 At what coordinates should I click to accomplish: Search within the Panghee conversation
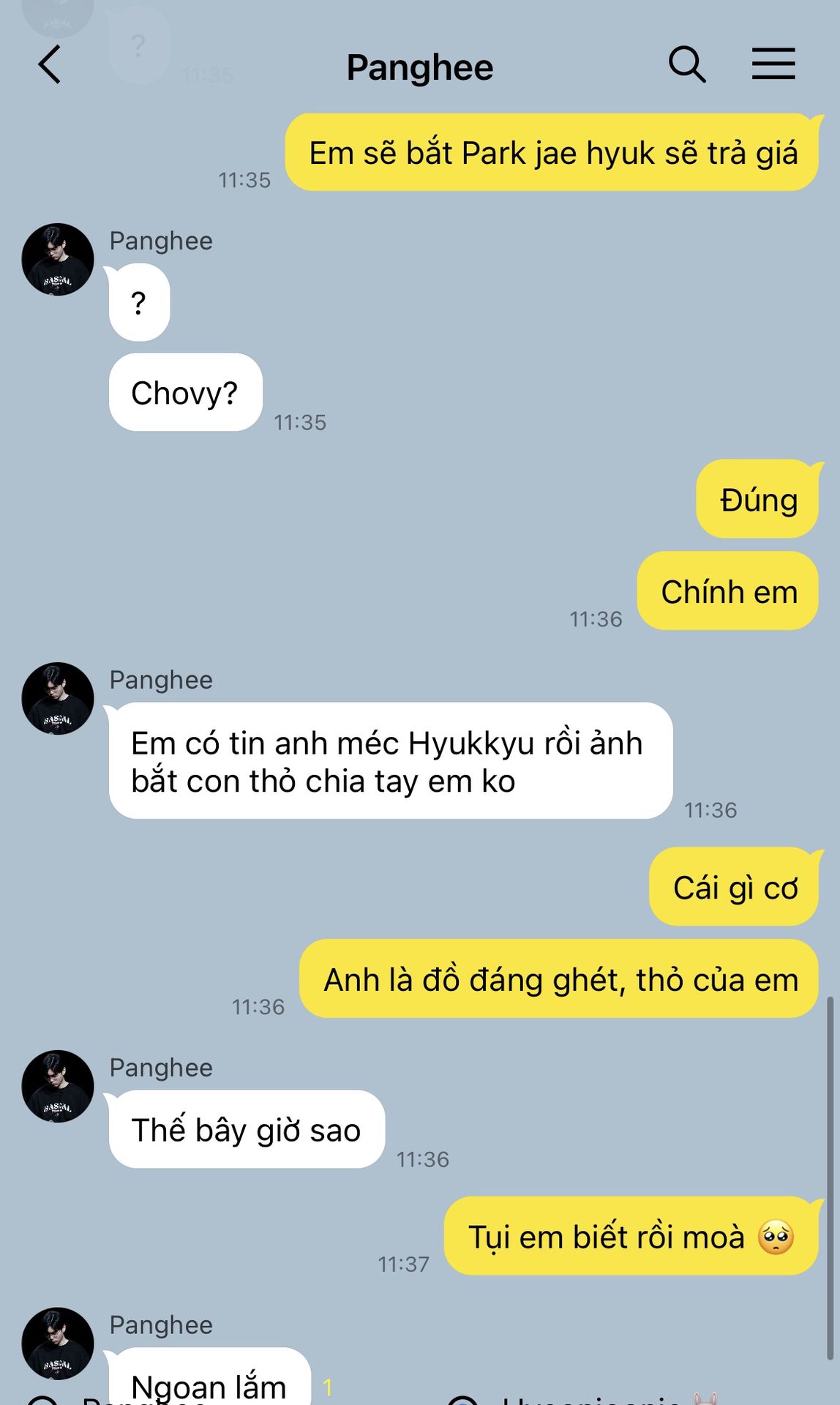click(x=686, y=65)
